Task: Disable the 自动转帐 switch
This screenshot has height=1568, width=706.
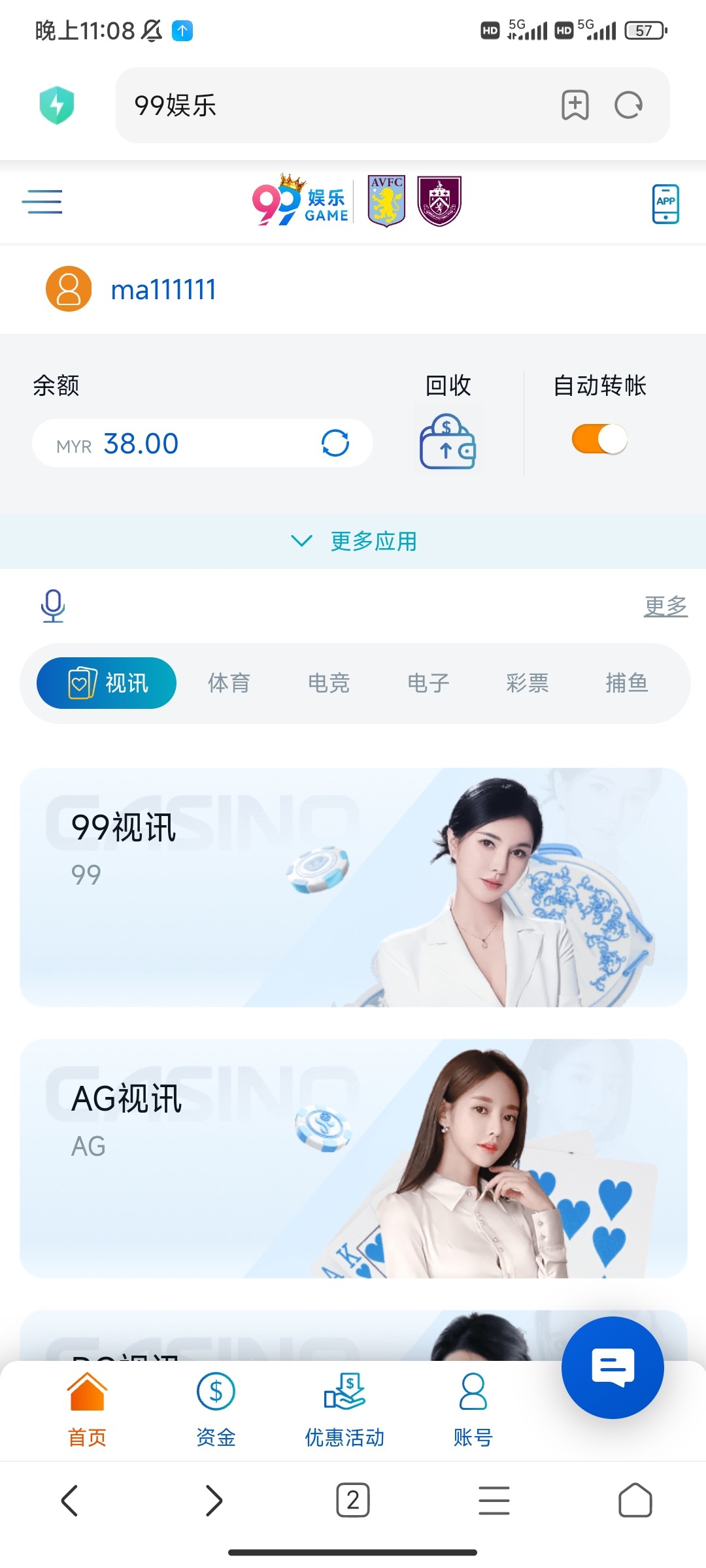Action: (599, 439)
